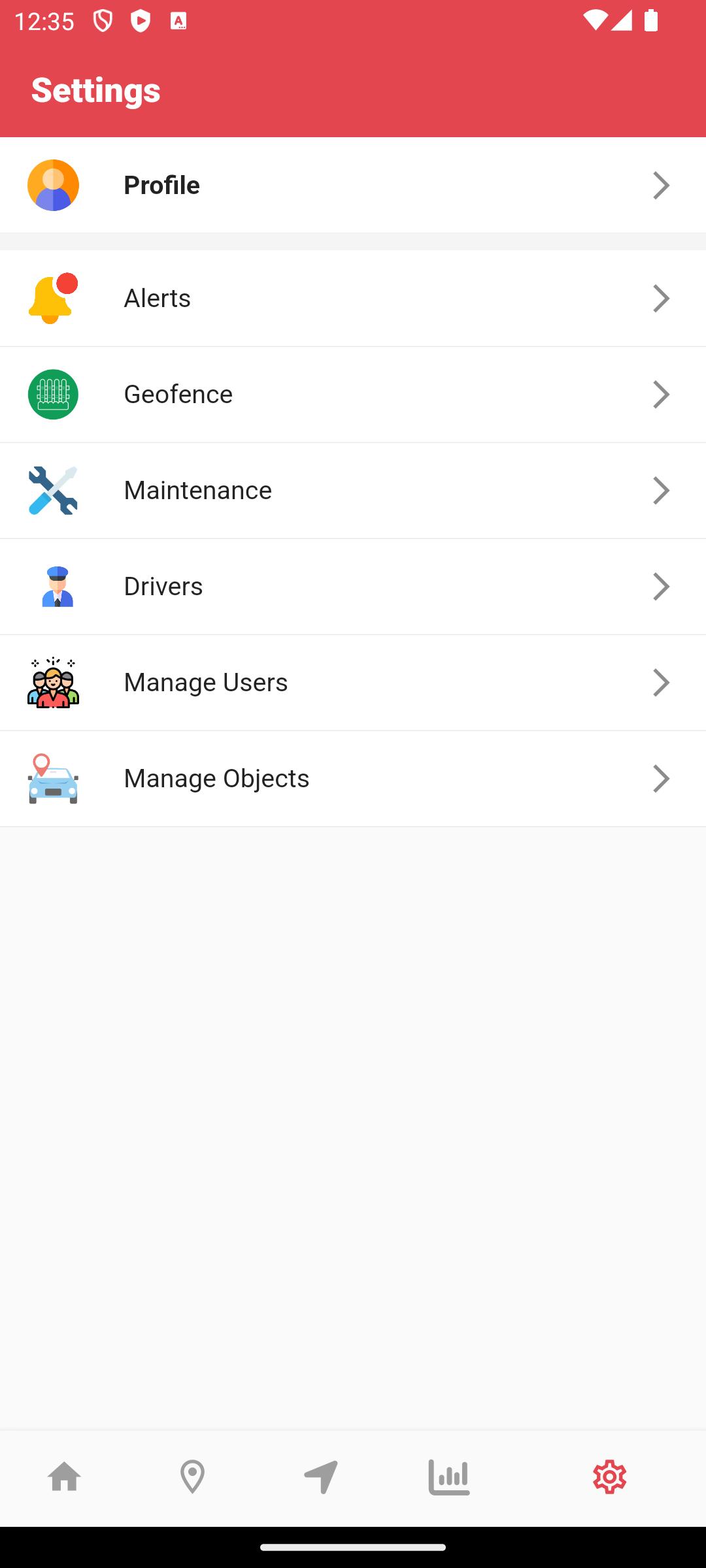Switch to the location pin tab

pos(192,1477)
